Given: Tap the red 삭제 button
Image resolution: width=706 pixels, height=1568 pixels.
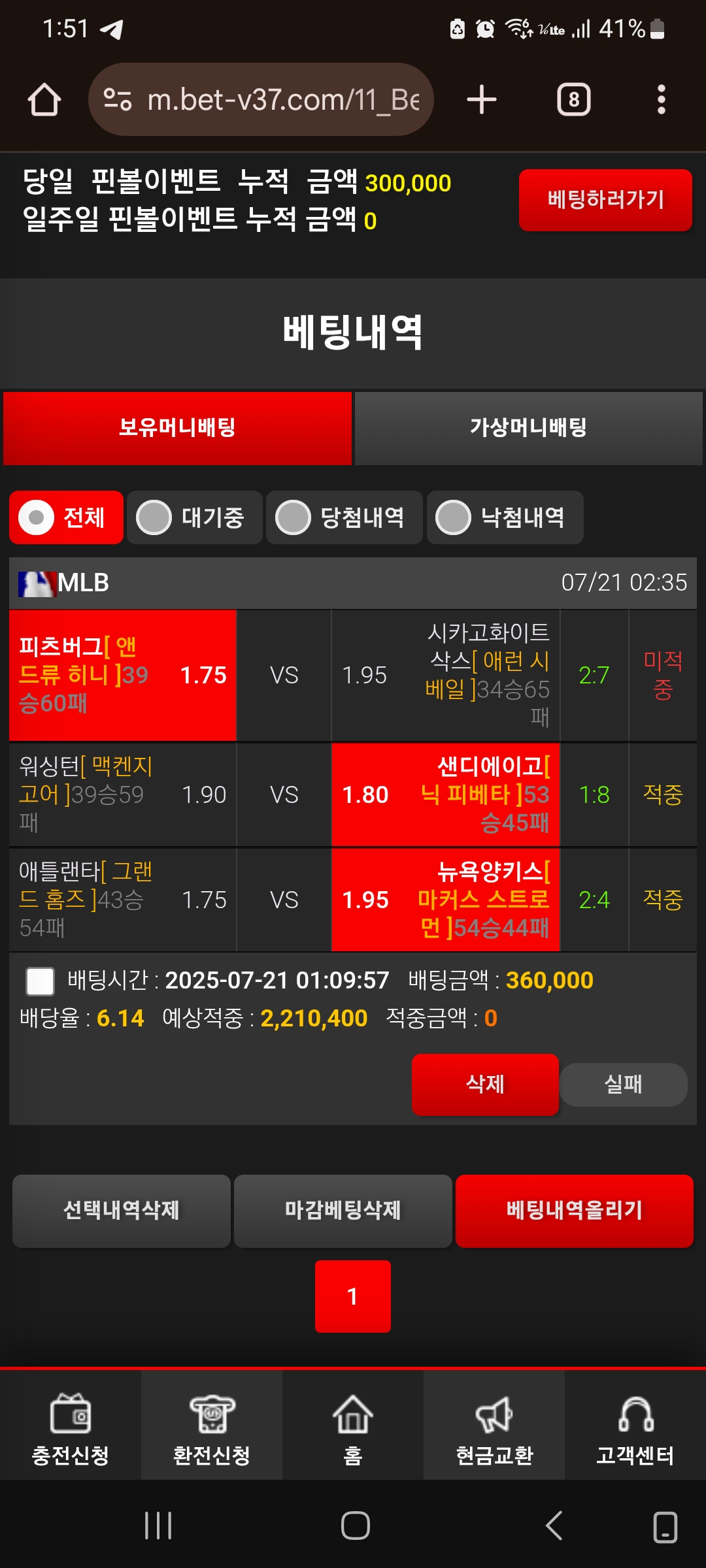Looking at the screenshot, I should [485, 1085].
